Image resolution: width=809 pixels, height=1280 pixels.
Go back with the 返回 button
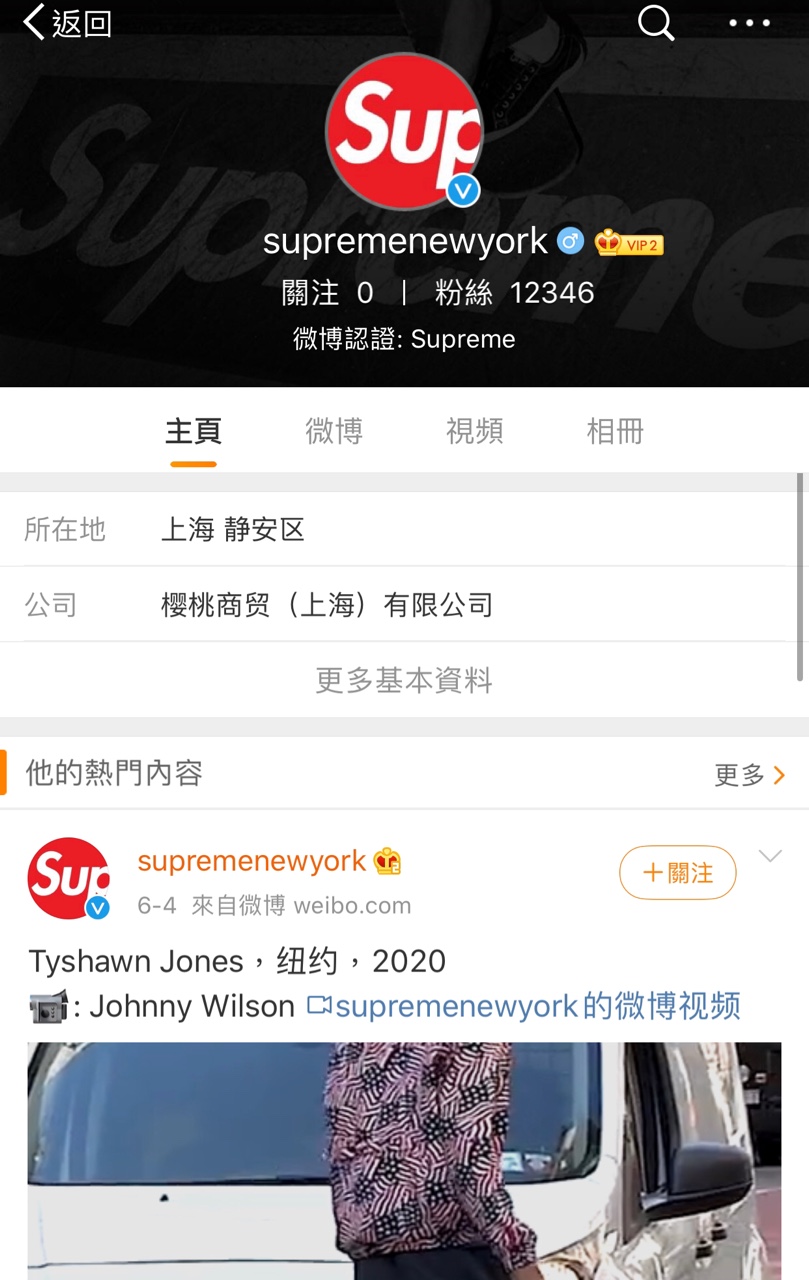click(x=67, y=23)
